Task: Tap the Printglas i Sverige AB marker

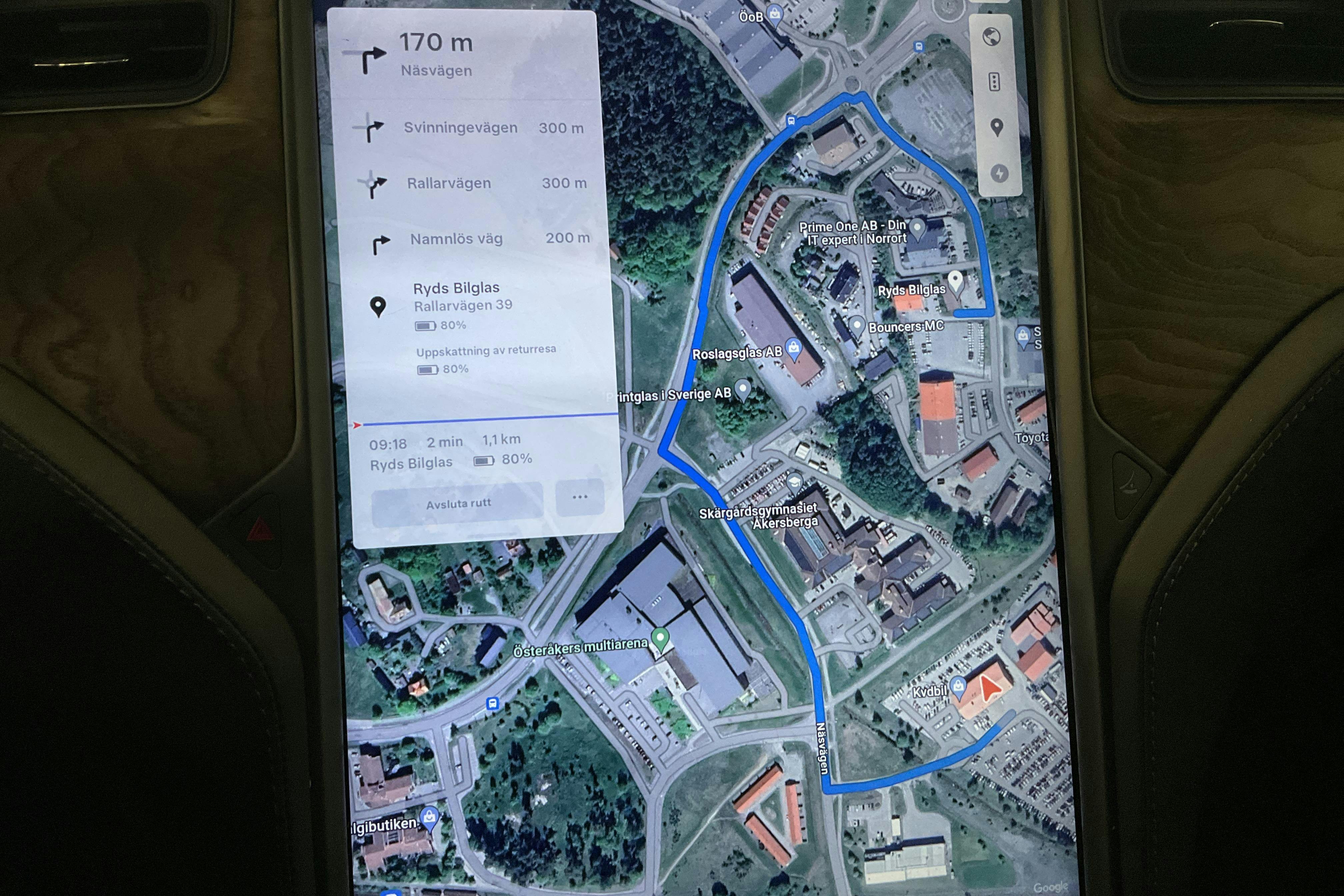Action: click(x=742, y=390)
